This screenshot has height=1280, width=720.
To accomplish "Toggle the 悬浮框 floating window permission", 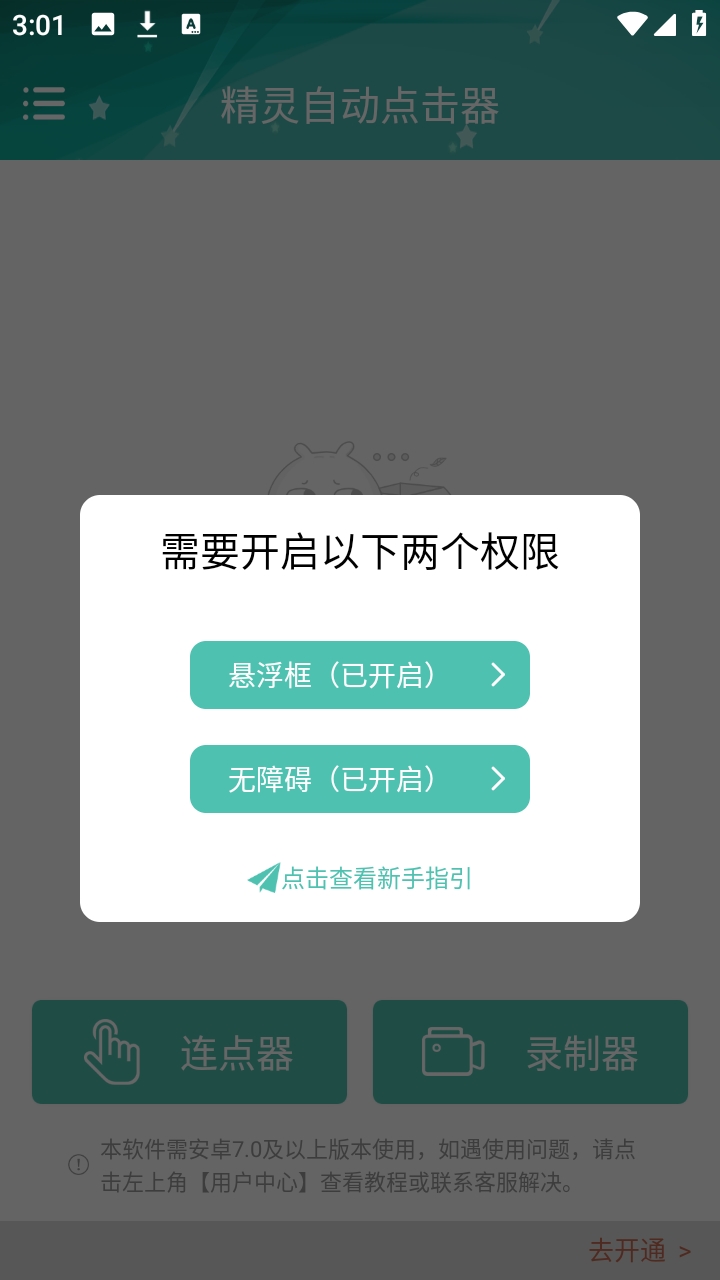I will pyautogui.click(x=360, y=675).
